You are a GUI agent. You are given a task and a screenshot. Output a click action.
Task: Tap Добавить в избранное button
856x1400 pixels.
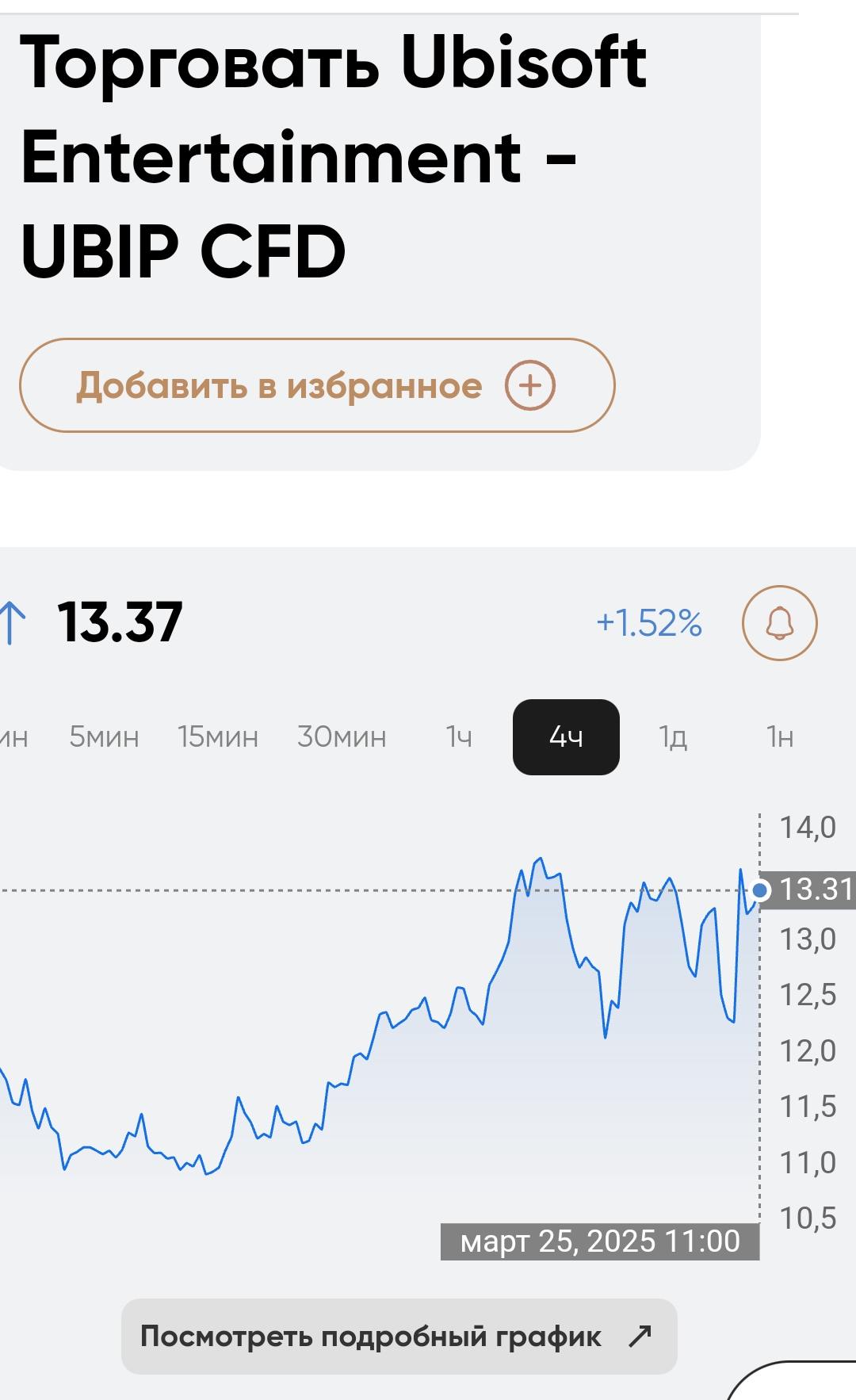(317, 385)
